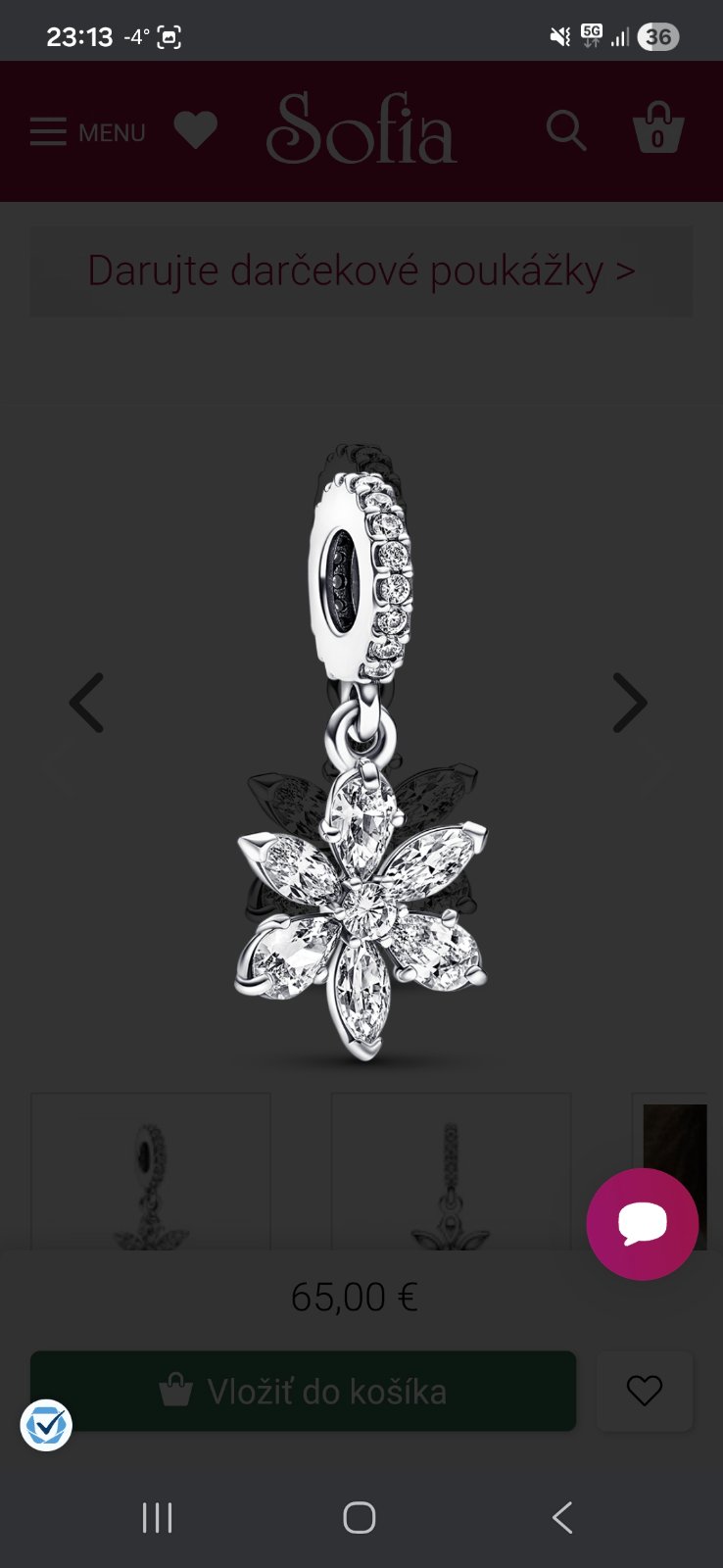Add product to favorites with heart button
Viewport: 723px width, 1568px height.
pos(645,1391)
